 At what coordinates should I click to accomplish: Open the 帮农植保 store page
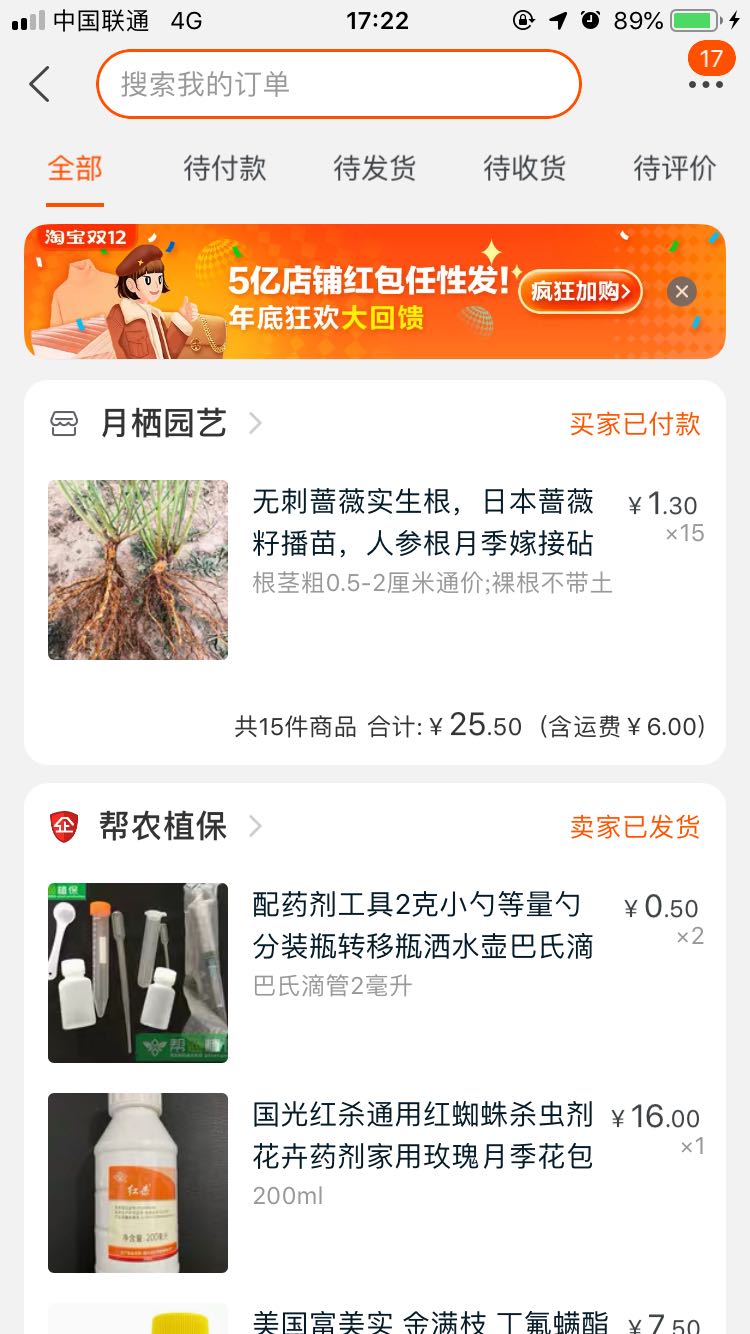[x=164, y=827]
